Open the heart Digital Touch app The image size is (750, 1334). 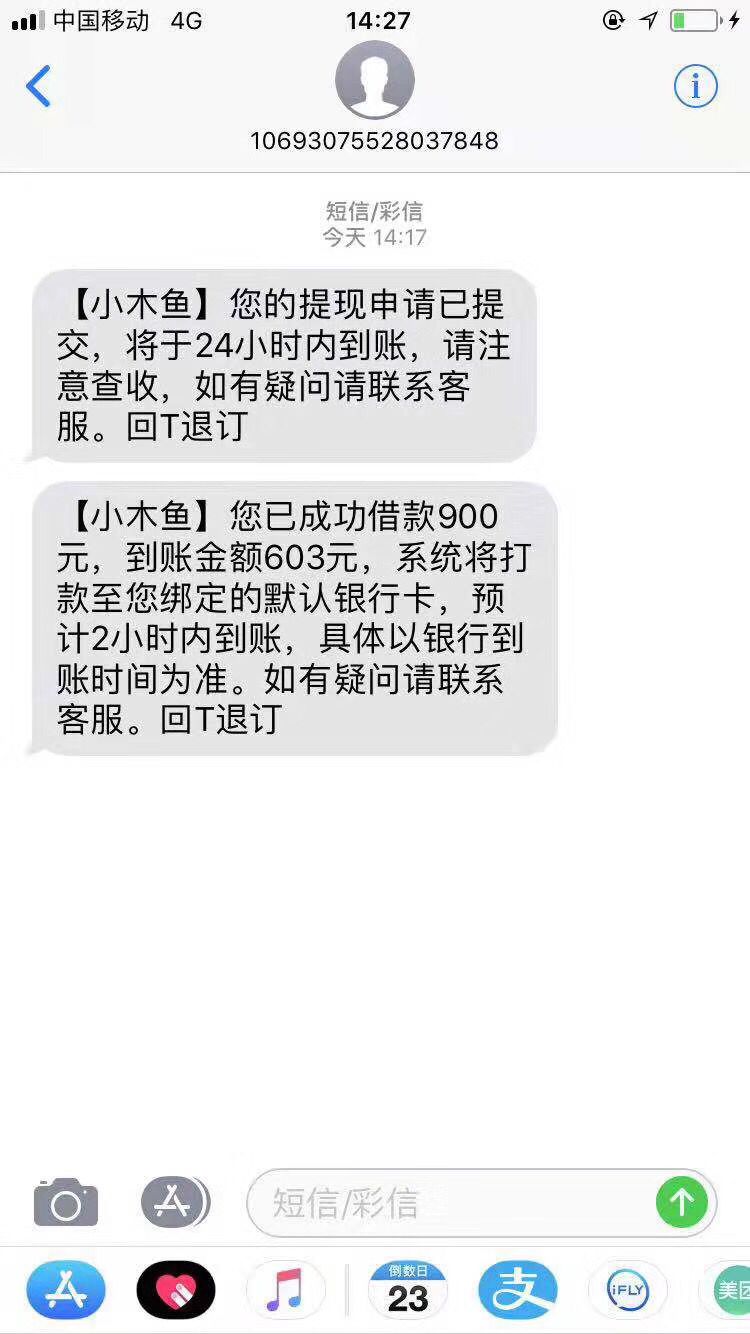176,1290
